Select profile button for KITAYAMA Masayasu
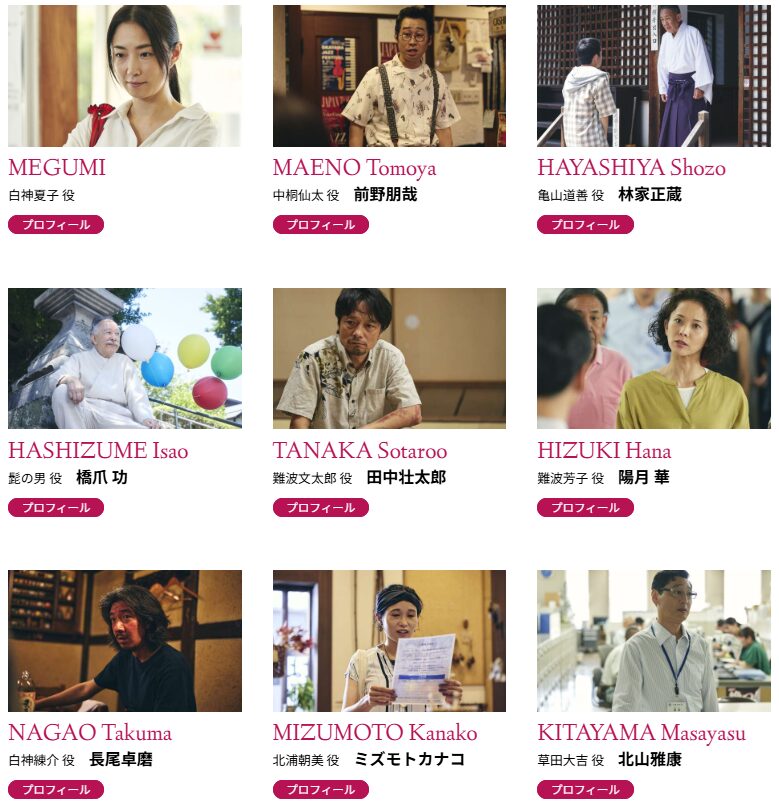 pyautogui.click(x=585, y=790)
